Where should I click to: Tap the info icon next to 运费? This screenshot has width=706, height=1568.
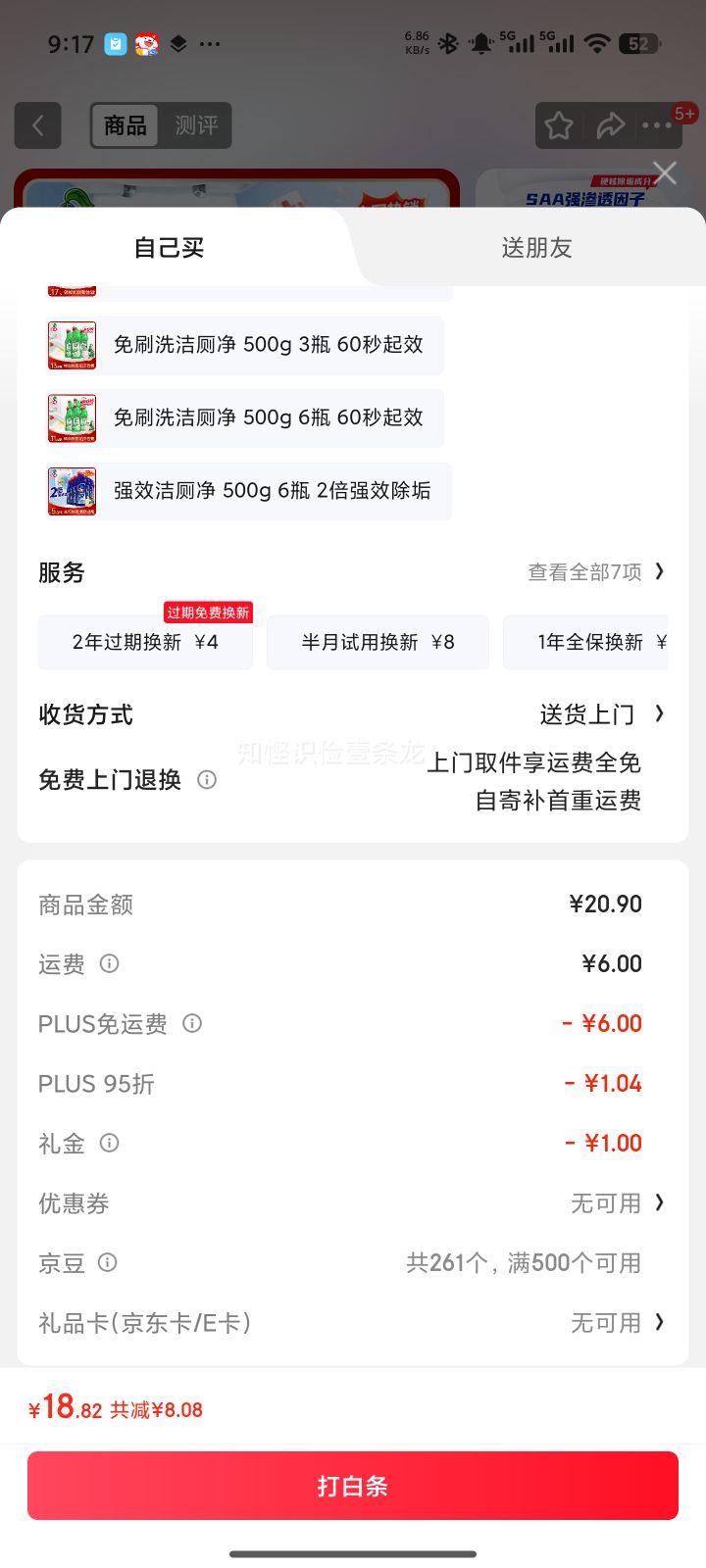click(108, 964)
